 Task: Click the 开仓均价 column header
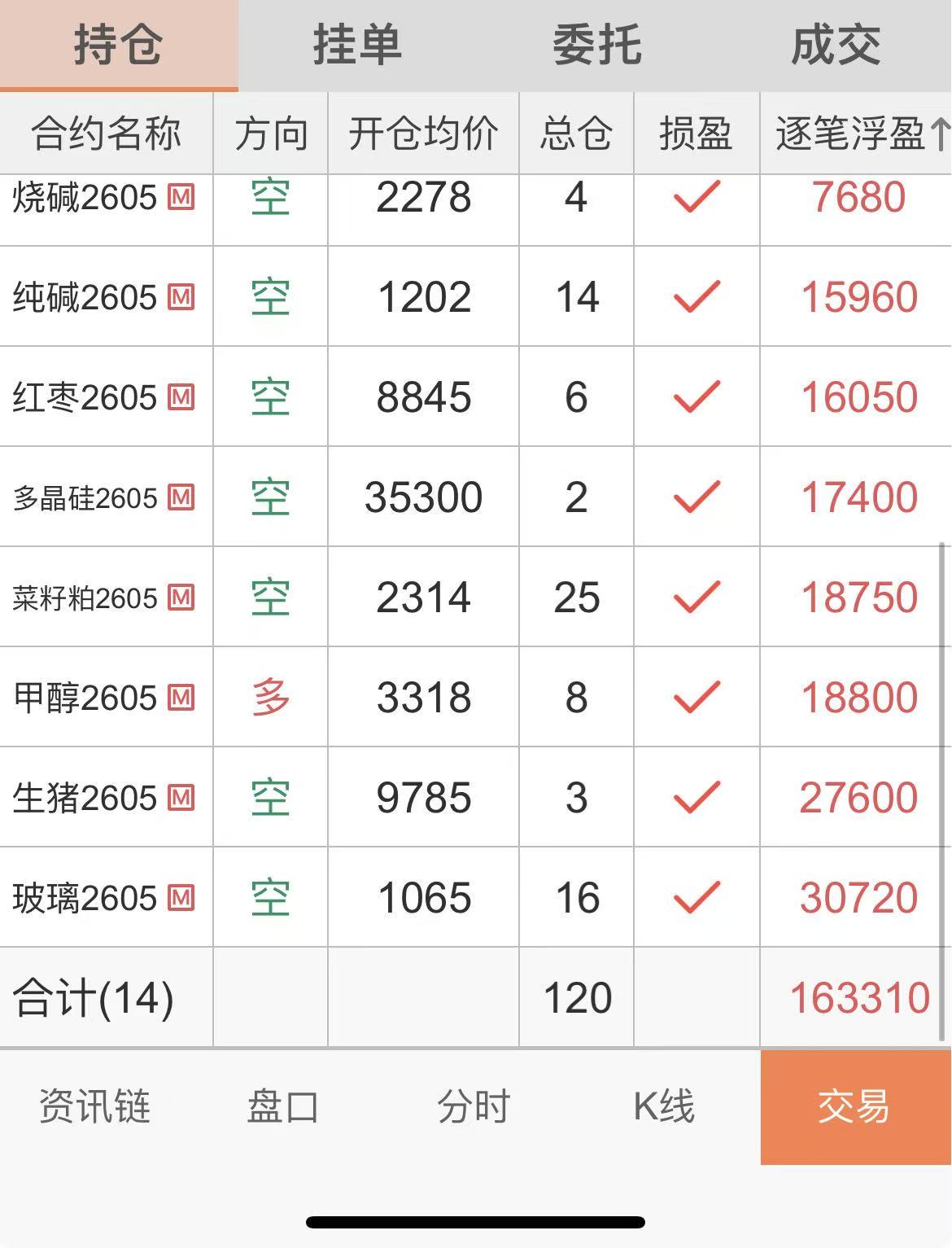[423, 130]
